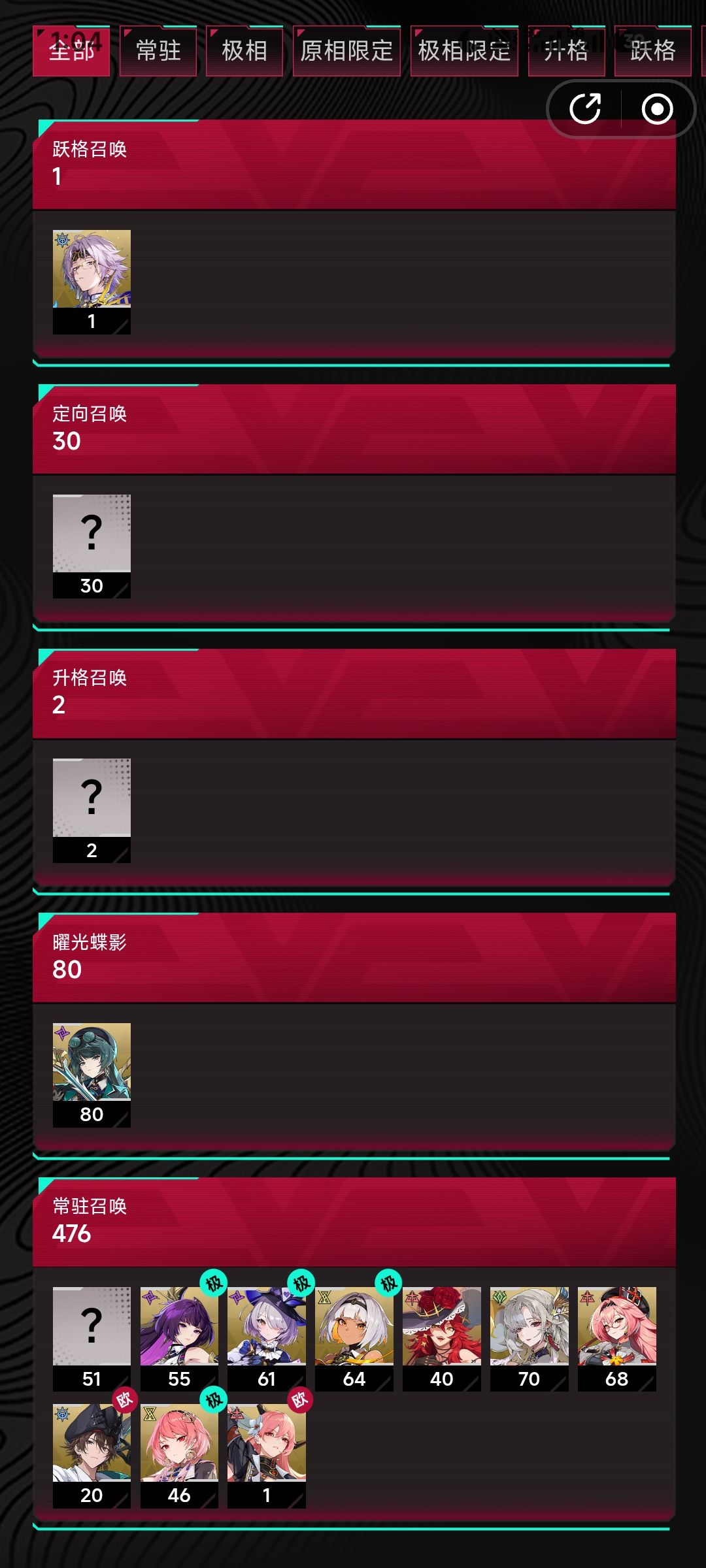Screen dimensions: 706x1568
Task: Open the character tile in 跃格召唤
Action: pos(92,282)
